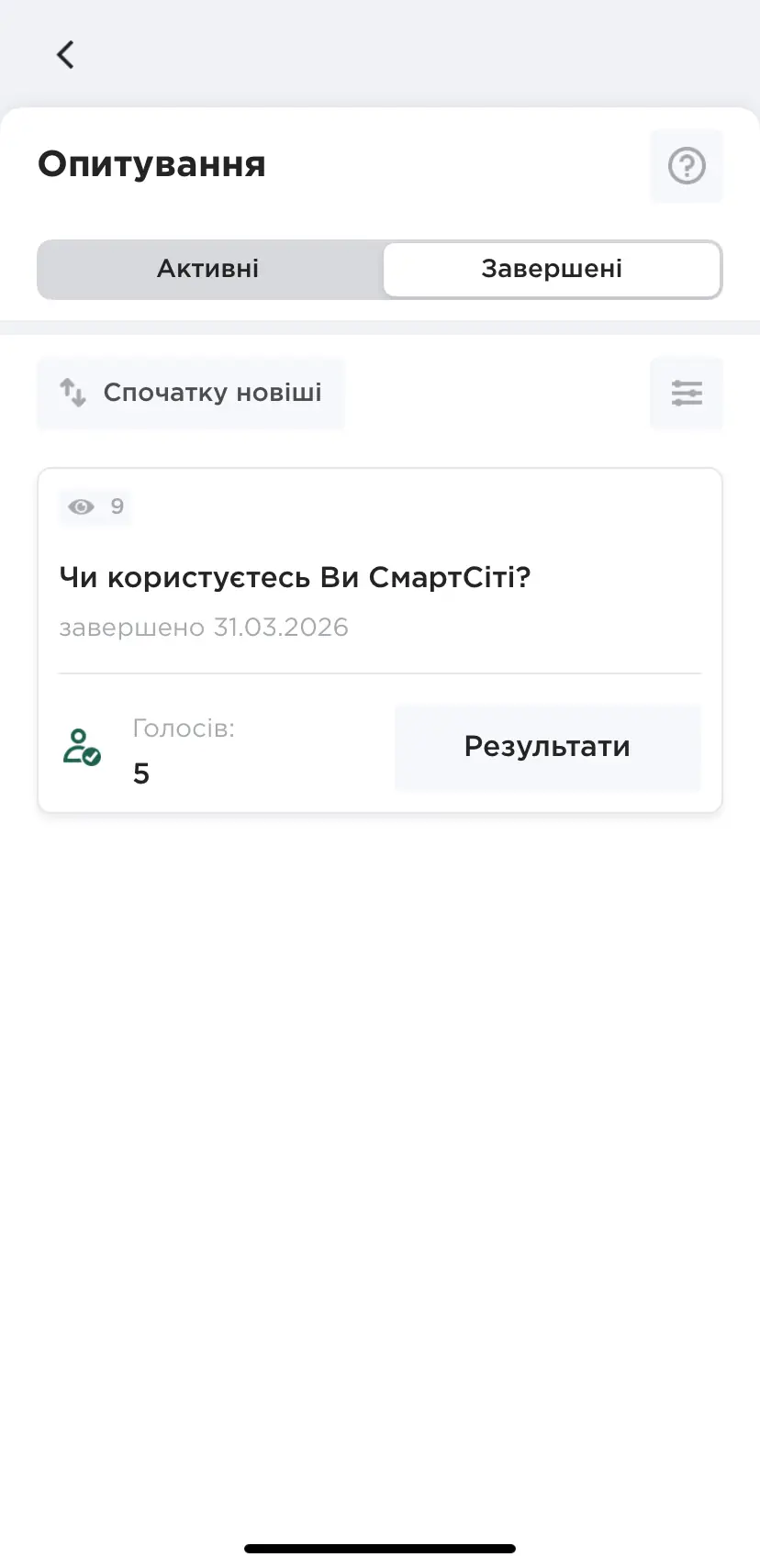Screen dimensions: 760x1568
Task: Tap the home indicator bar at bottom
Action: click(379, 1547)
